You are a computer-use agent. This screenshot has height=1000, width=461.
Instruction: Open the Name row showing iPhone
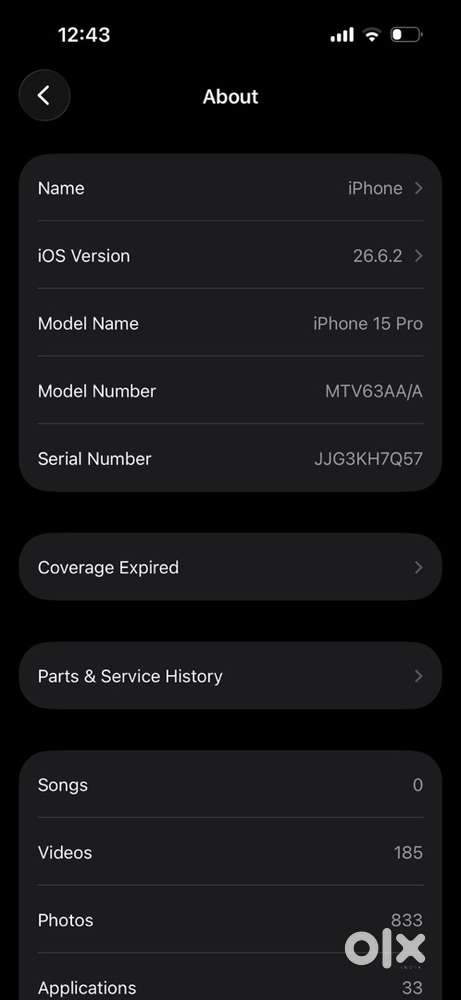tap(230, 188)
